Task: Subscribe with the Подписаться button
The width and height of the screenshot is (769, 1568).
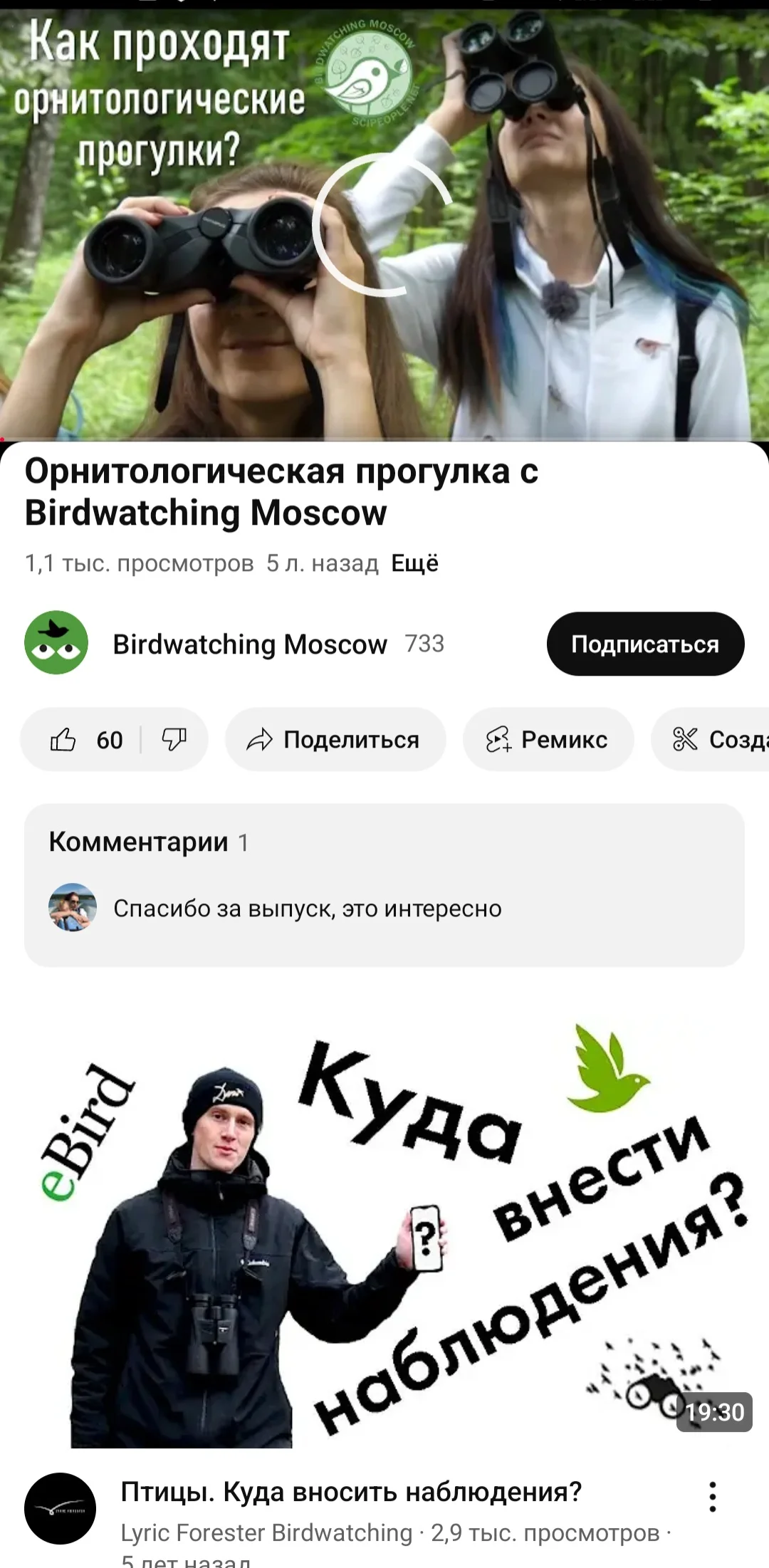Action: point(645,644)
